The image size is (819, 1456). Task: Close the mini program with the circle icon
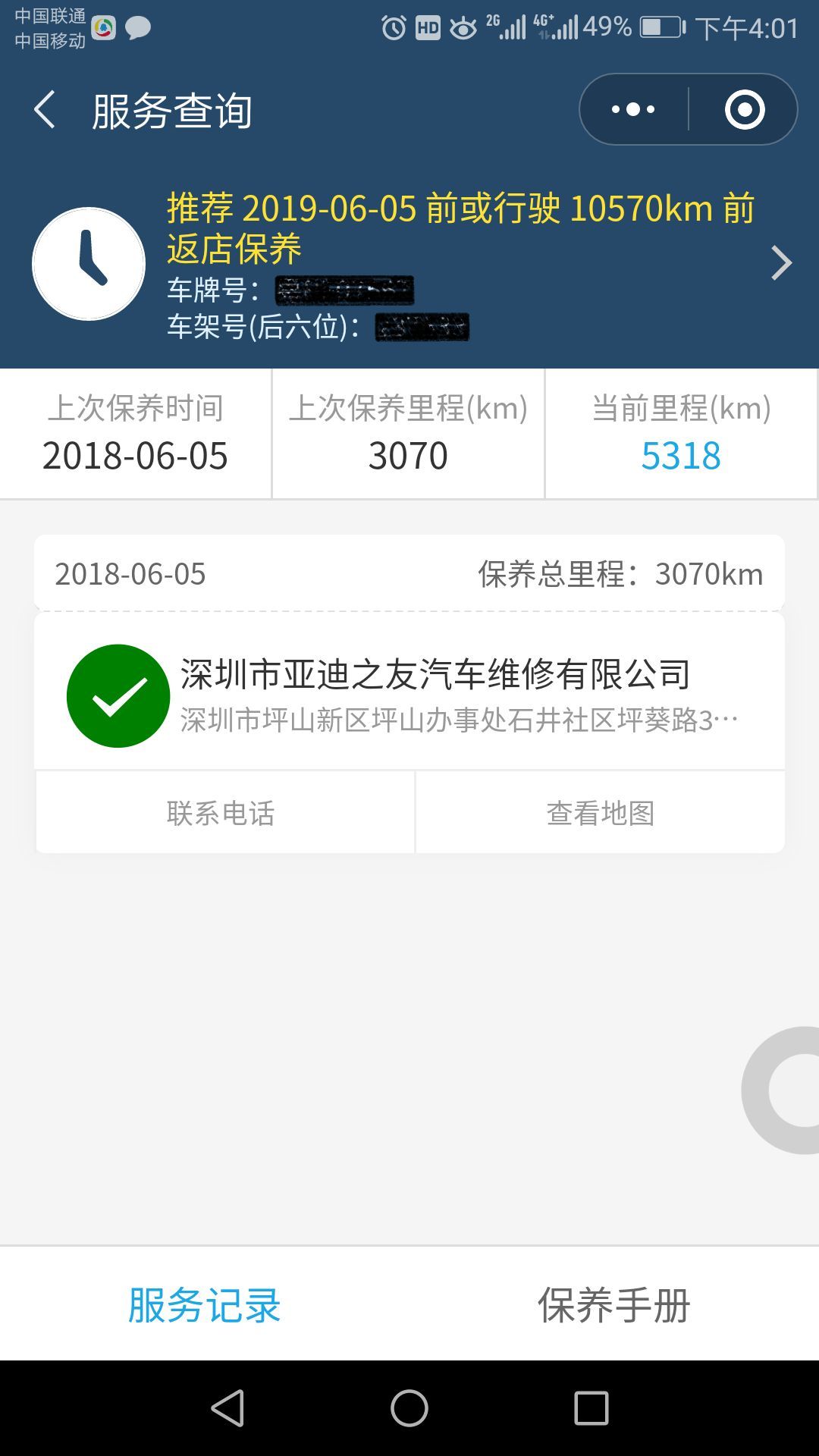(744, 110)
